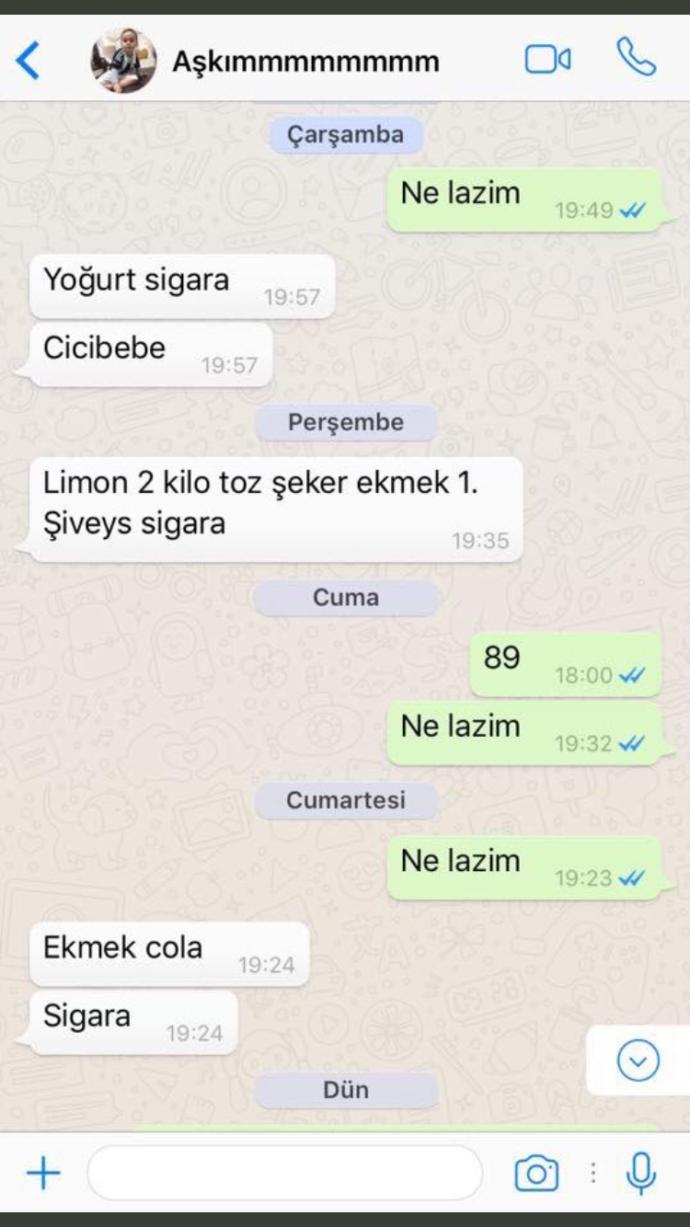
Task: Jump to the latest messages
Action: pos(638,1060)
